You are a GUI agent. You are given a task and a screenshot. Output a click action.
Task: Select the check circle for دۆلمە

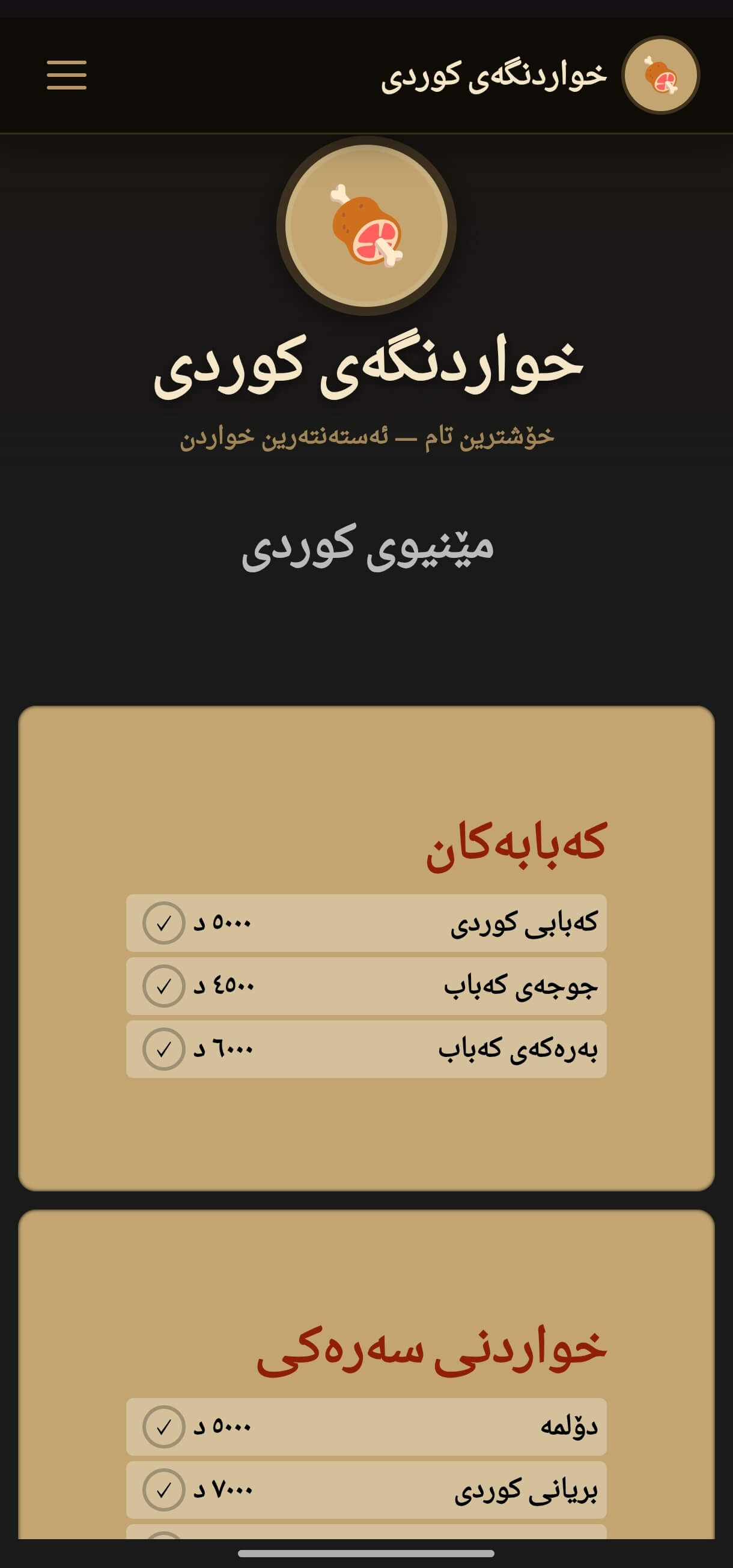pos(163,1427)
